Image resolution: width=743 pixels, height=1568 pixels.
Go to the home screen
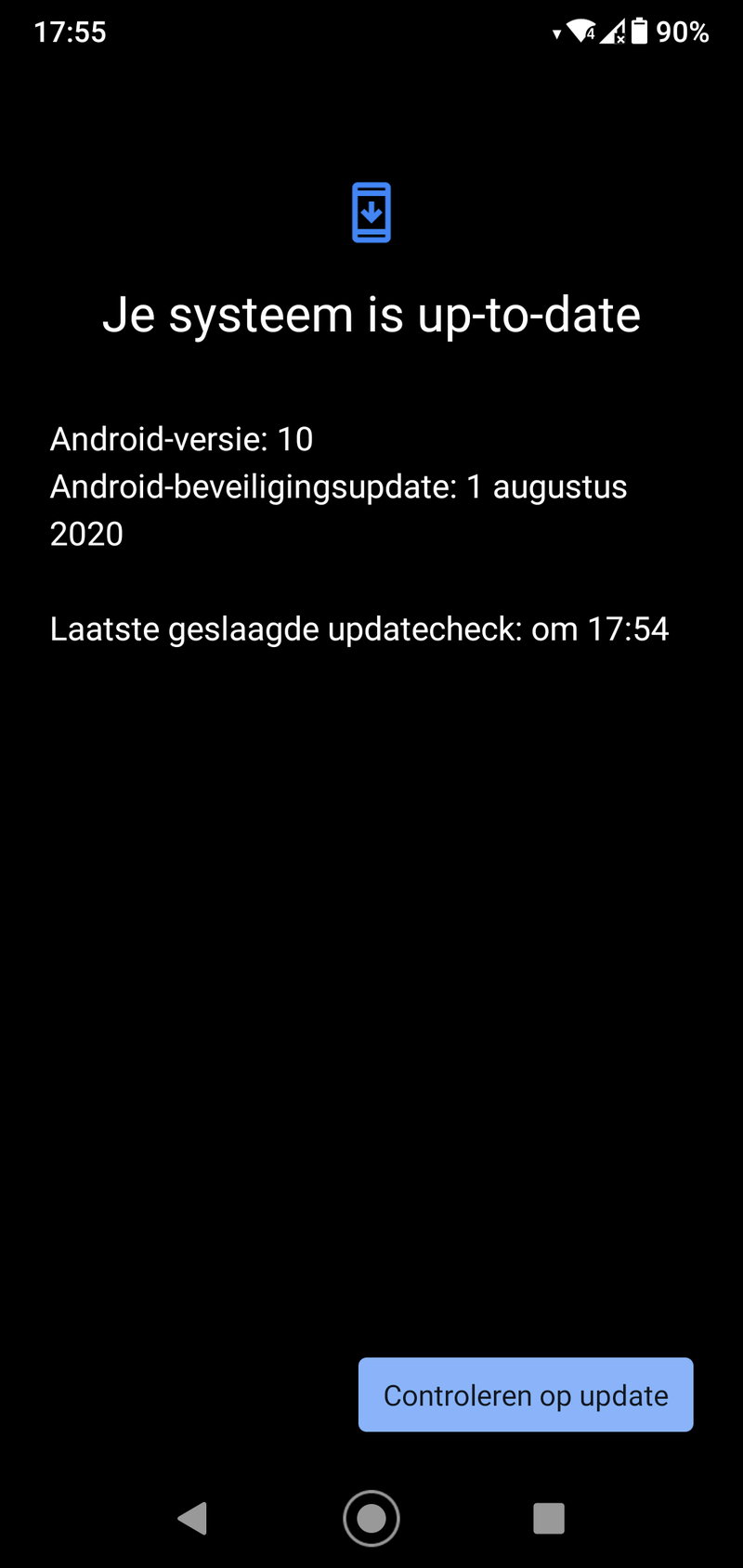[371, 1518]
